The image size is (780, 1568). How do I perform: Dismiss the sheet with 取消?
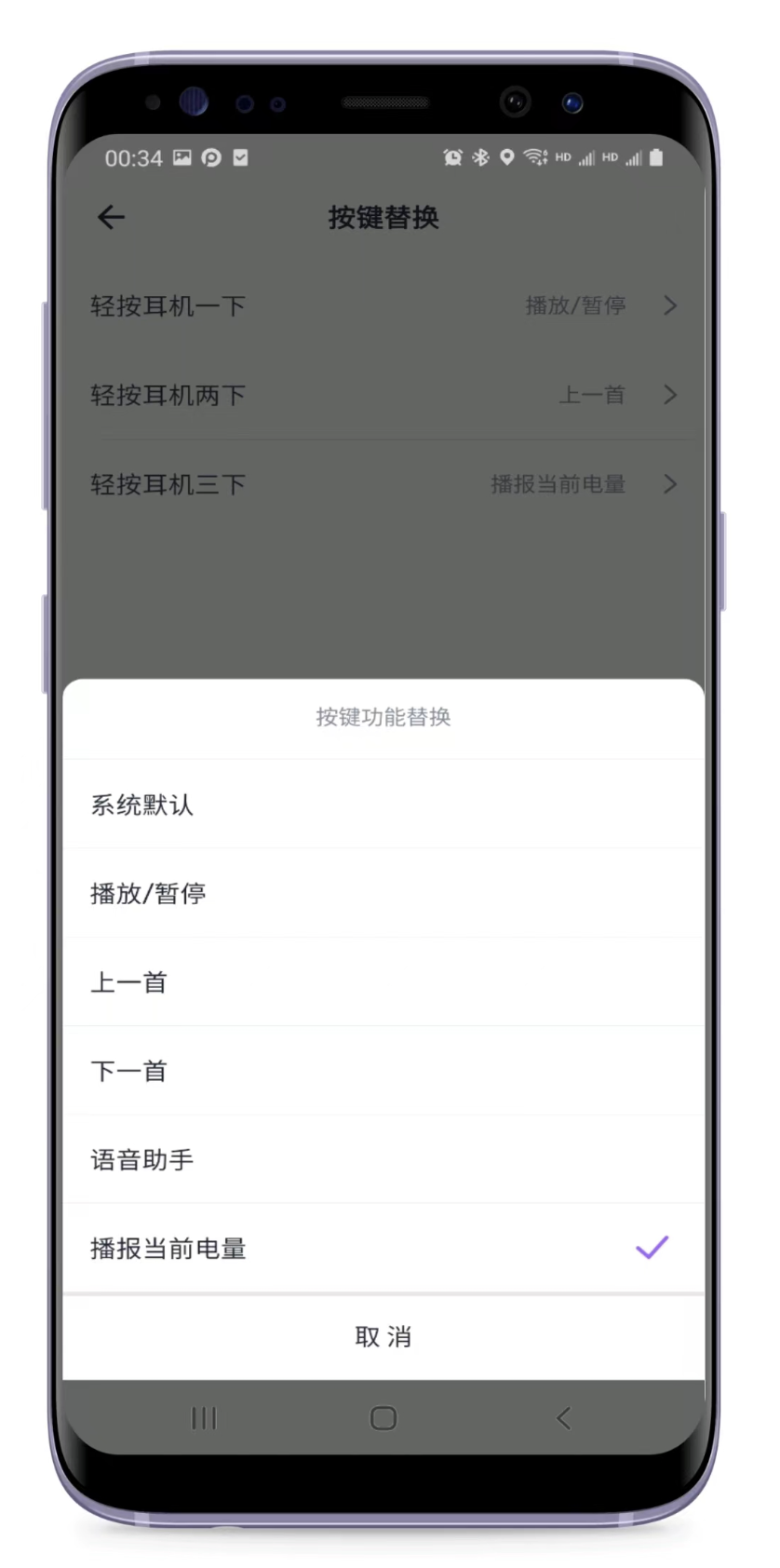[383, 1337]
